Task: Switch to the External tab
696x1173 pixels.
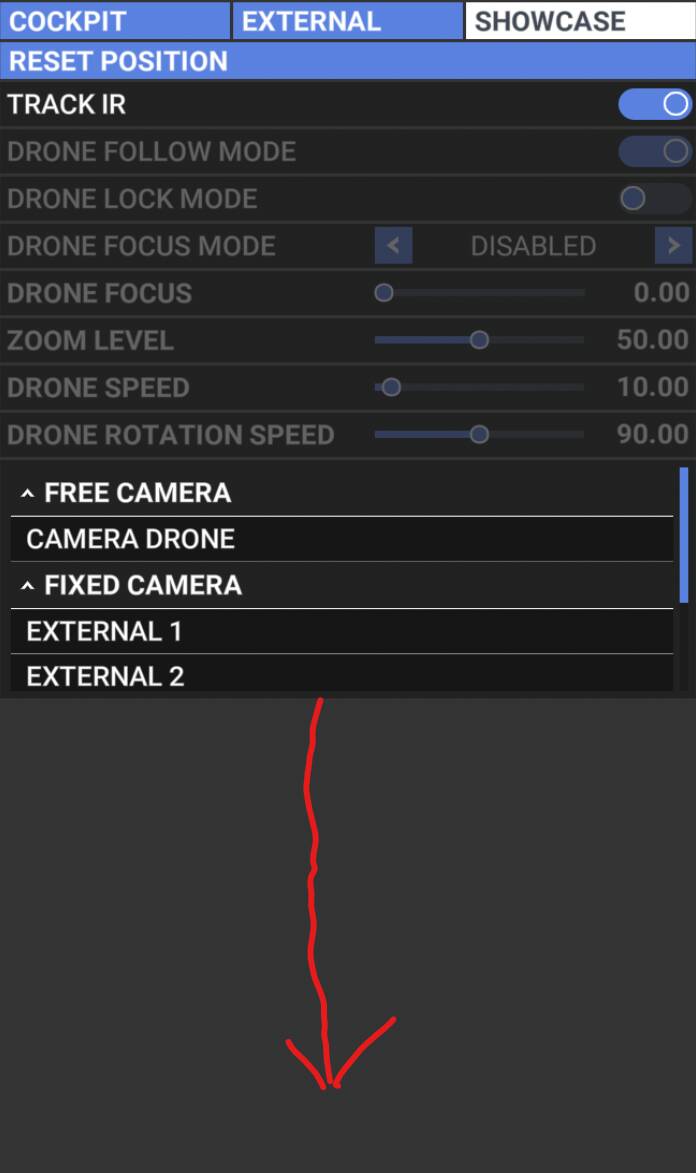Action: 348,21
